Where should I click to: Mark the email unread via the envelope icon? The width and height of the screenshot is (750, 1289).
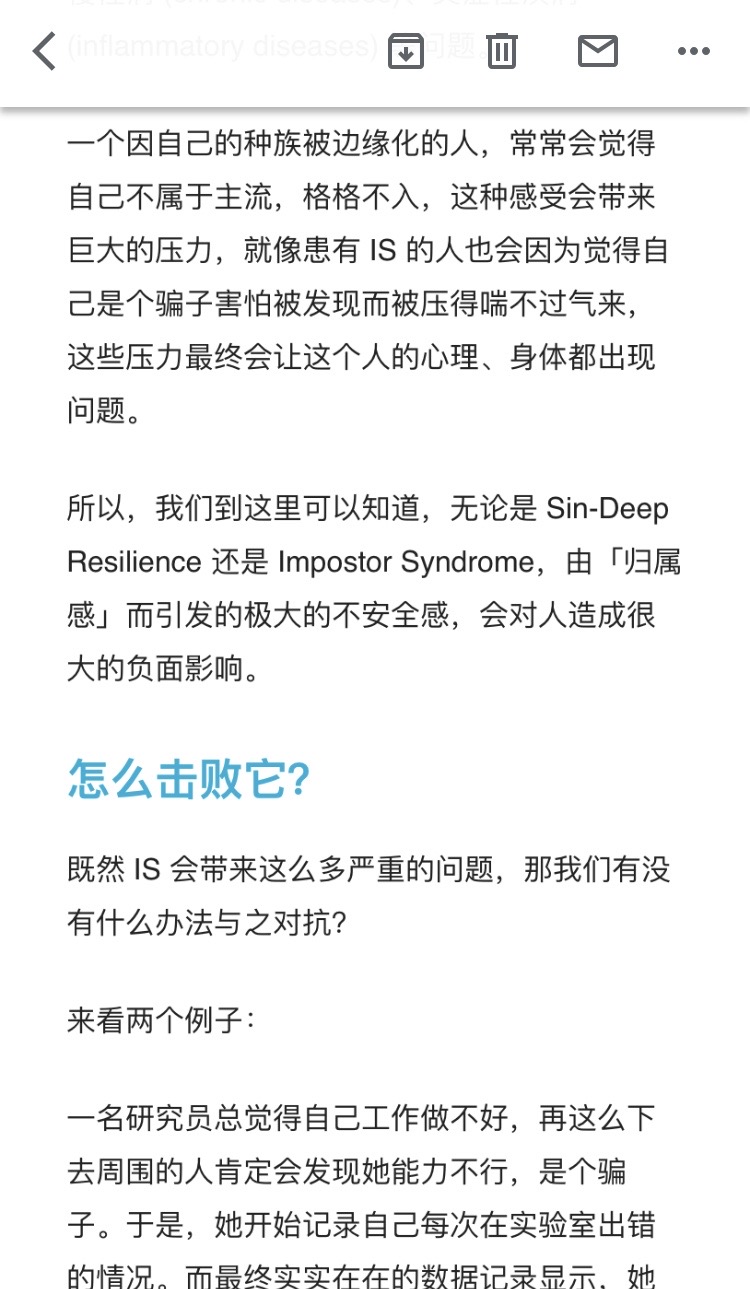[x=598, y=51]
